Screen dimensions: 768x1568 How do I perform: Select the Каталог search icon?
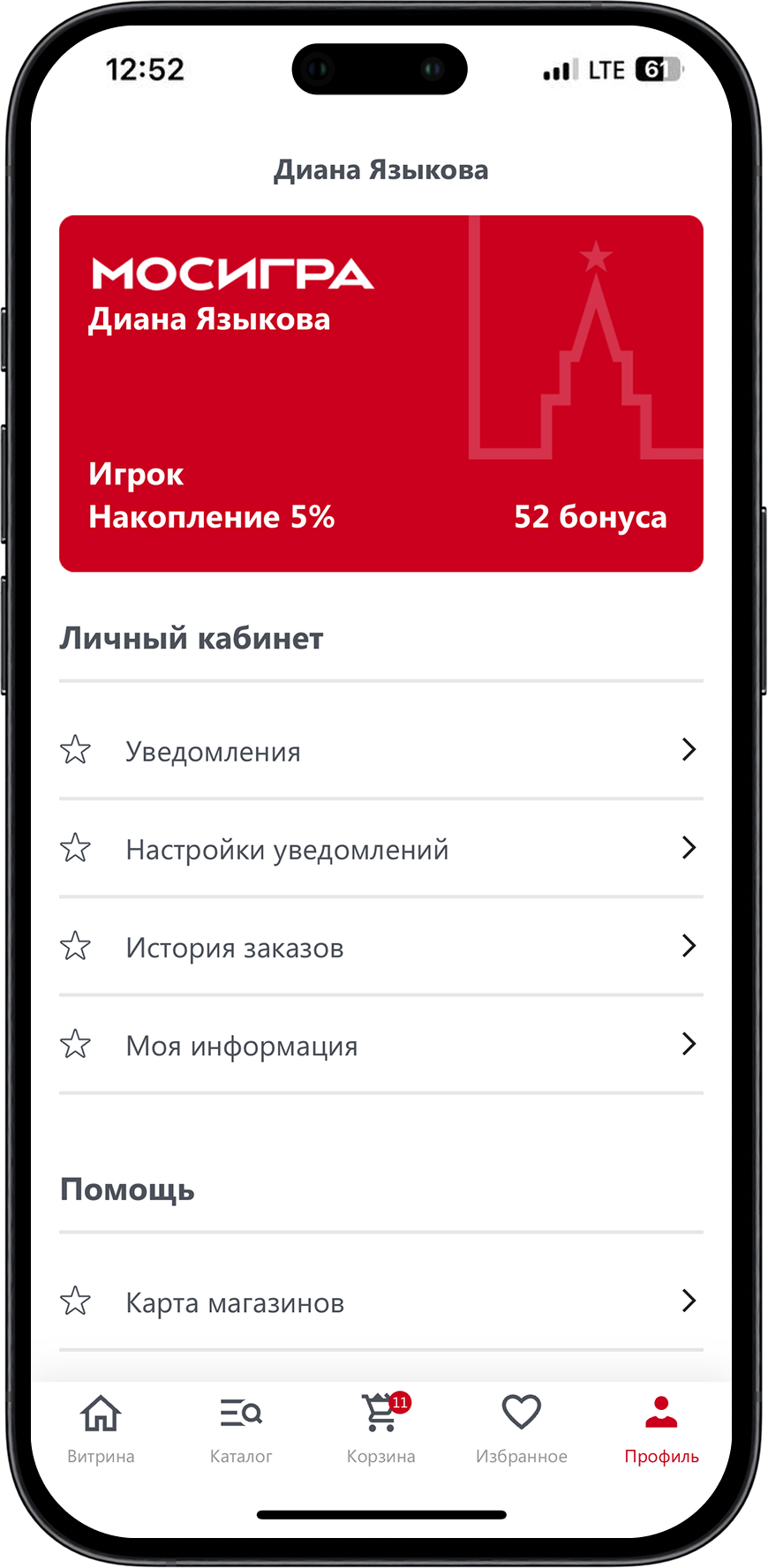(240, 1414)
